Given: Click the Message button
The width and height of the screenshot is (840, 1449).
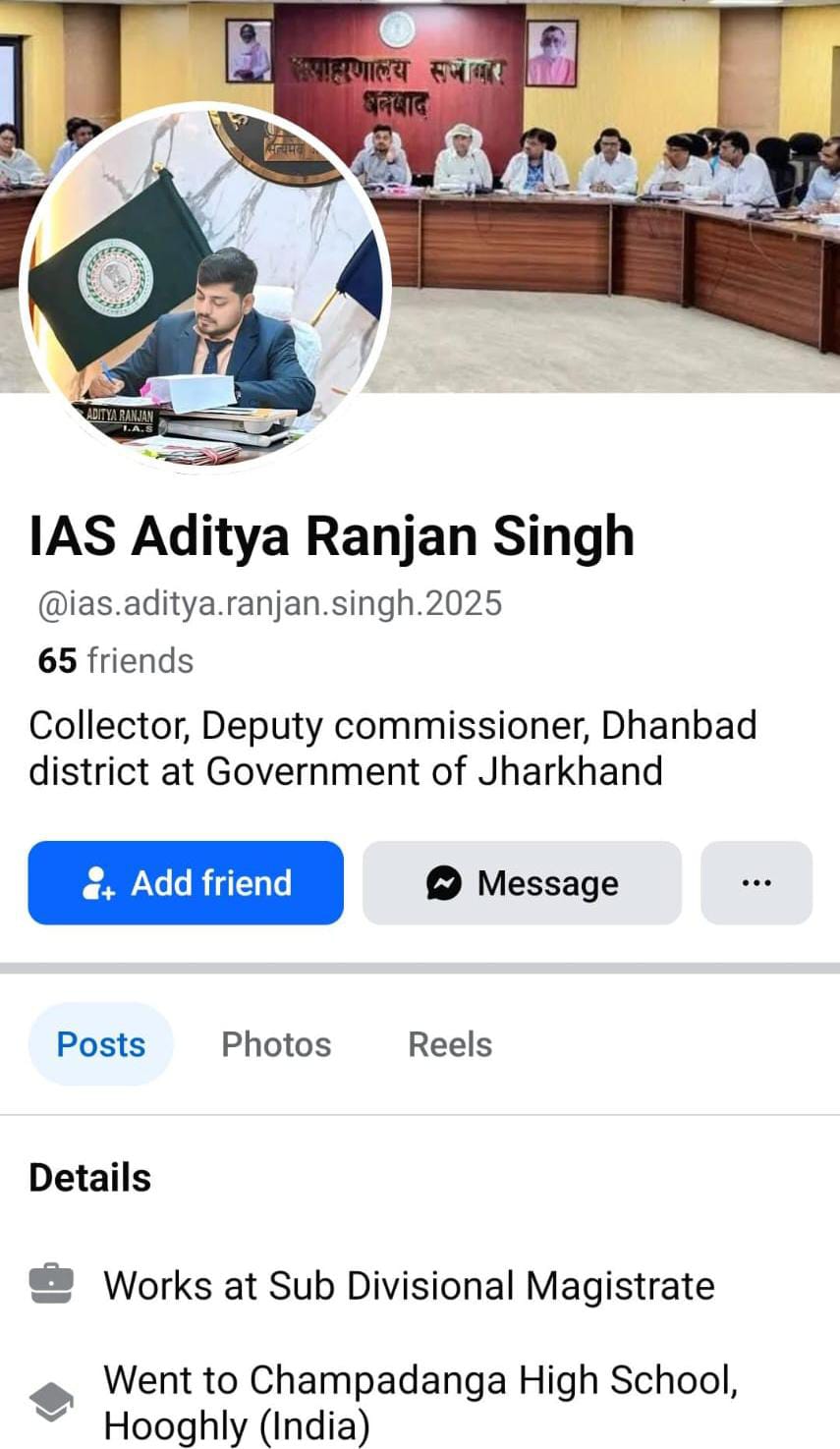Looking at the screenshot, I should tap(522, 882).
